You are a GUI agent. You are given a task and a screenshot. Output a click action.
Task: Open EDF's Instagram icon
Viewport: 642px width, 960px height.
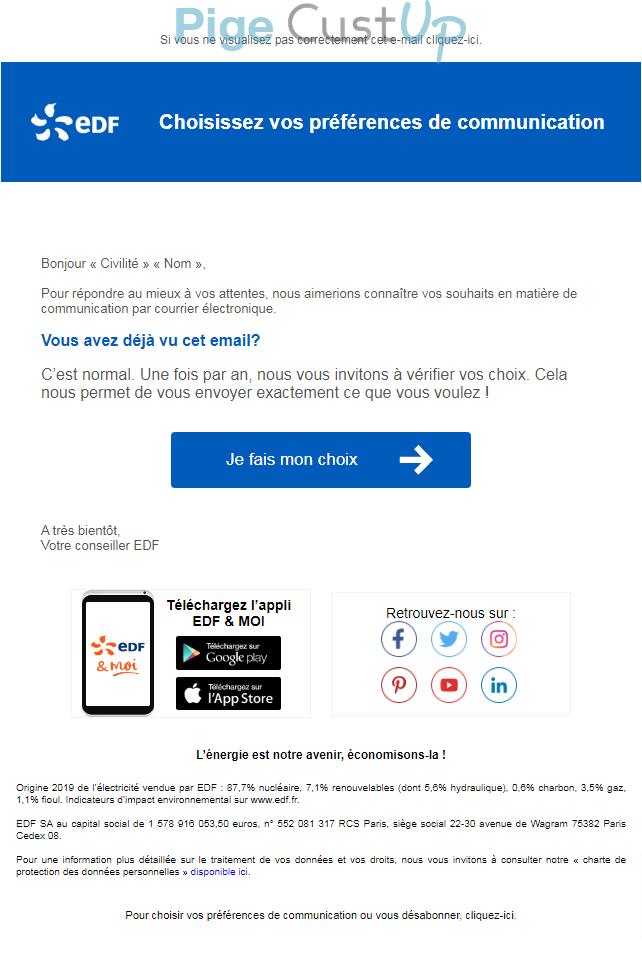coord(499,639)
